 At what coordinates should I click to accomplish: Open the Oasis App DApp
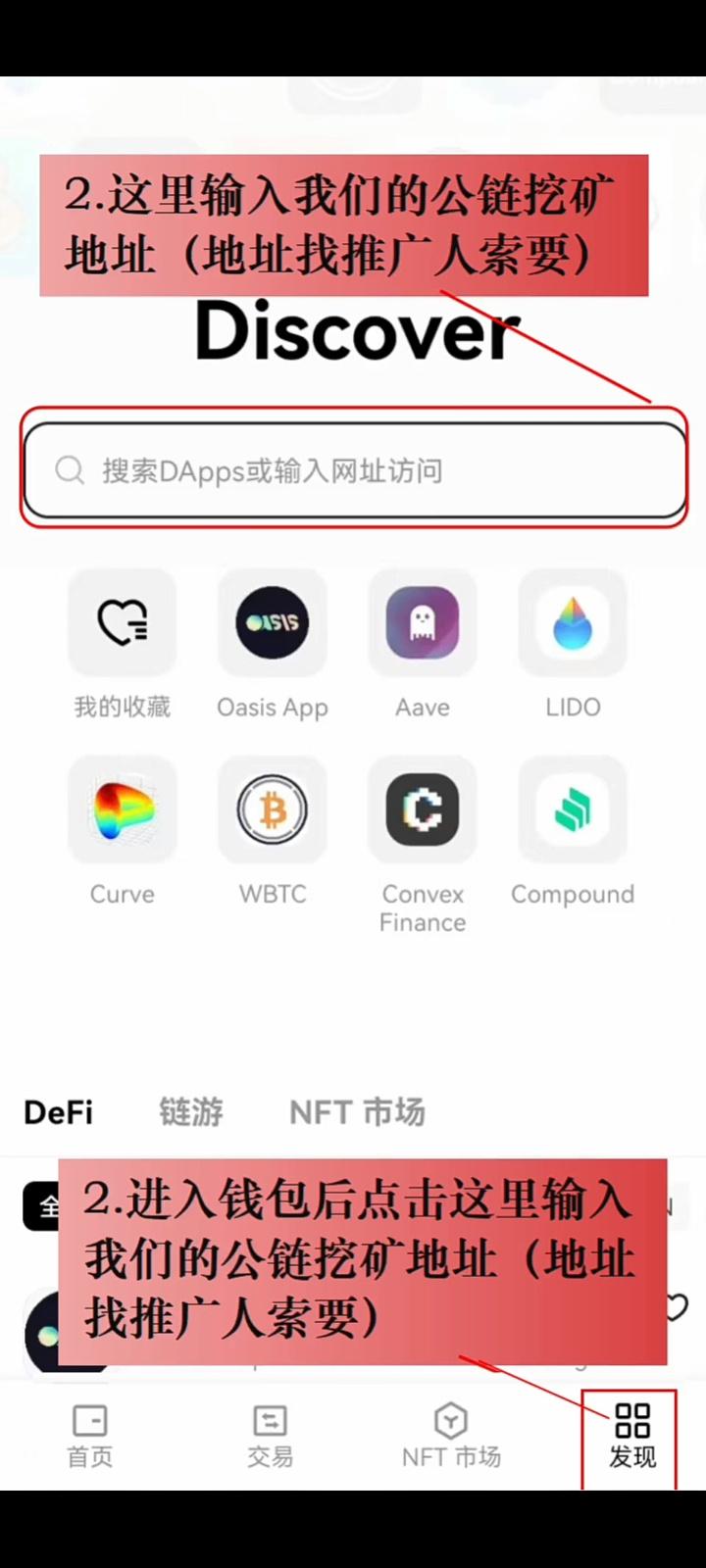click(x=273, y=623)
